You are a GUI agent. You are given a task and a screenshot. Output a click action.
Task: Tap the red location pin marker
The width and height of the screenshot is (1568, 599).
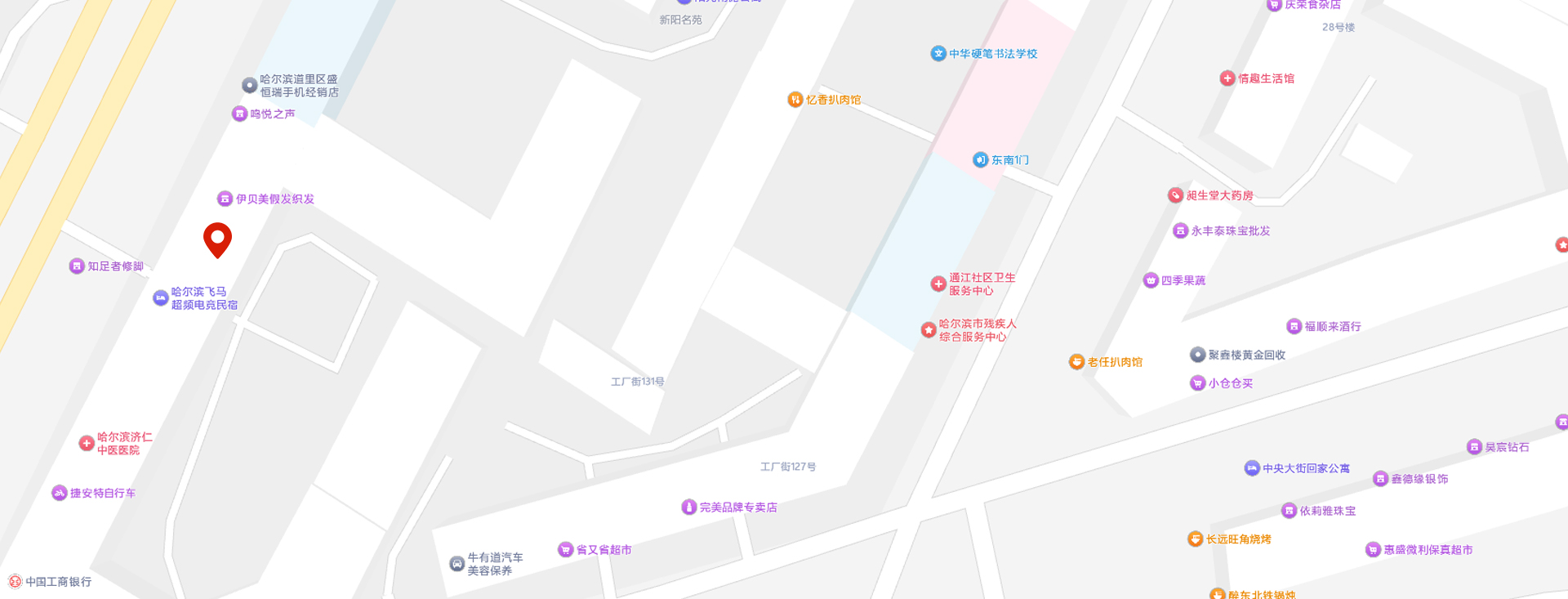pos(217,238)
